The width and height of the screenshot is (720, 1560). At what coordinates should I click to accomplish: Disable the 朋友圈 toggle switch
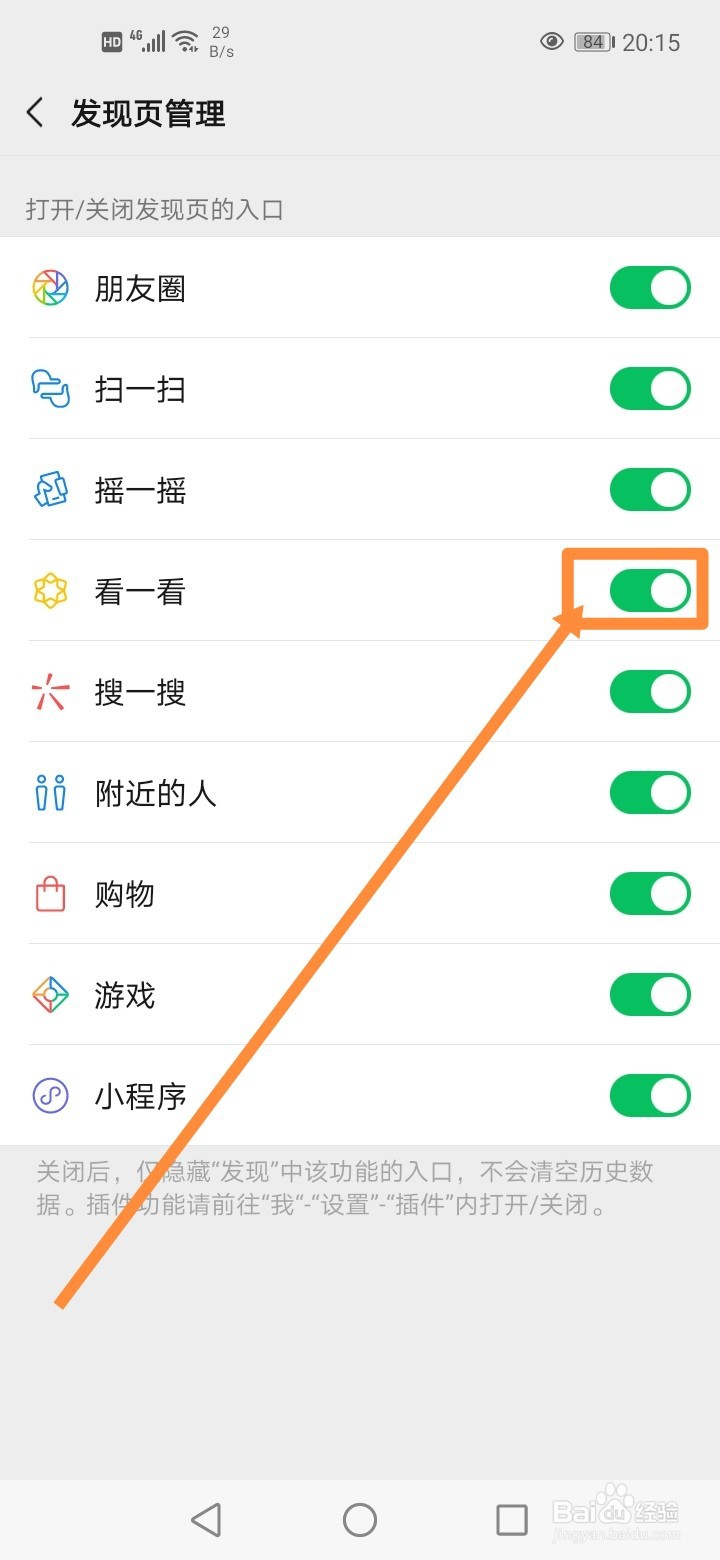pos(650,288)
